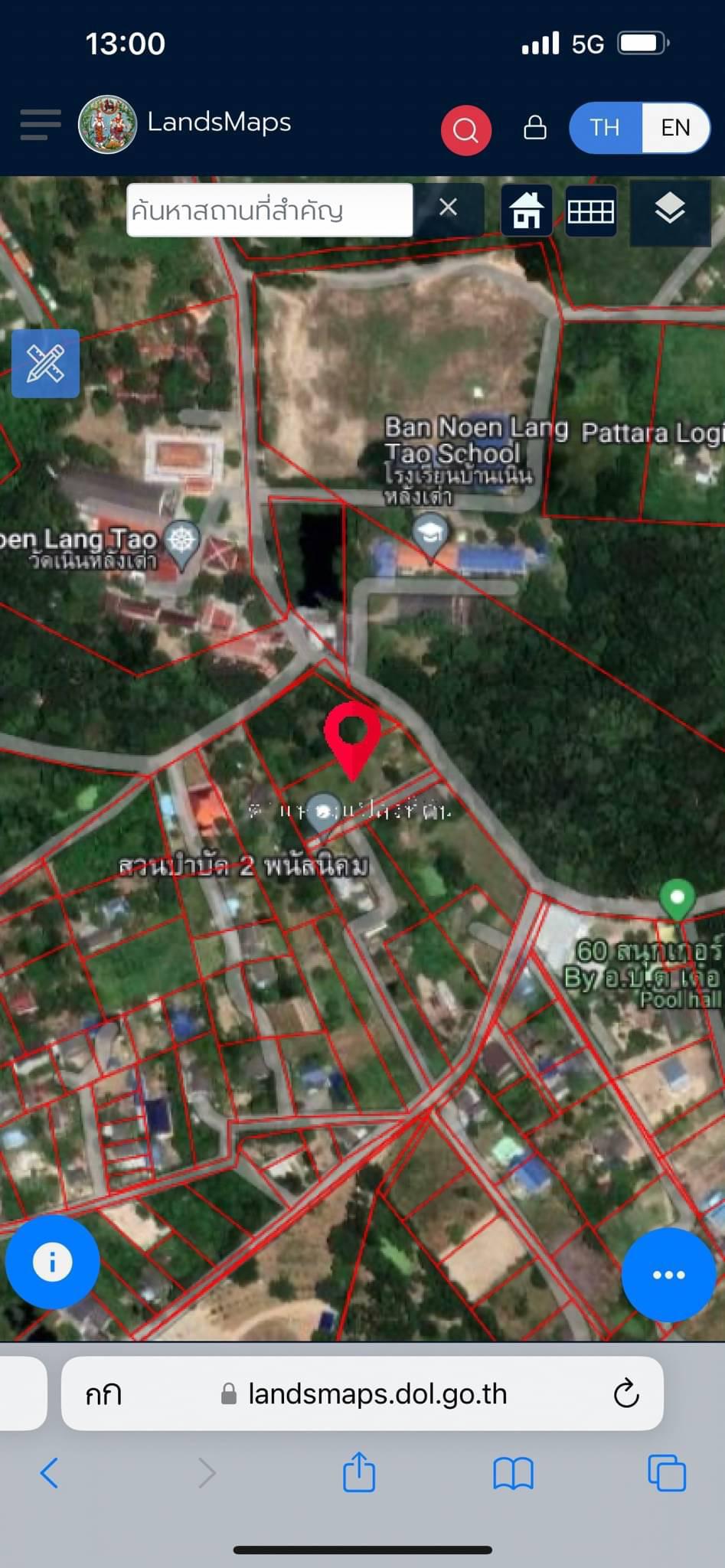The width and height of the screenshot is (725, 1568).
Task: Switch language to EN
Action: (675, 128)
